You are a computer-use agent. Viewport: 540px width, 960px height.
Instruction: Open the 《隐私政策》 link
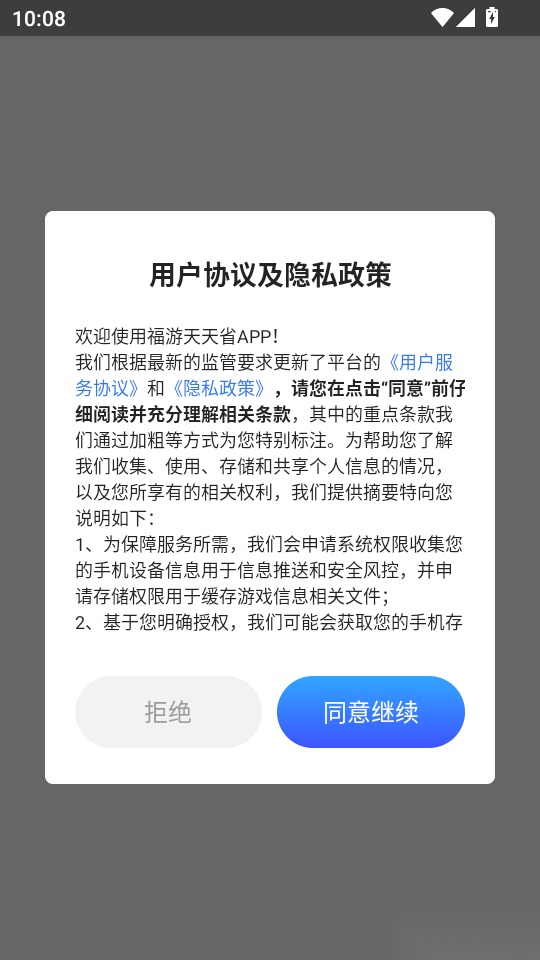tap(219, 388)
